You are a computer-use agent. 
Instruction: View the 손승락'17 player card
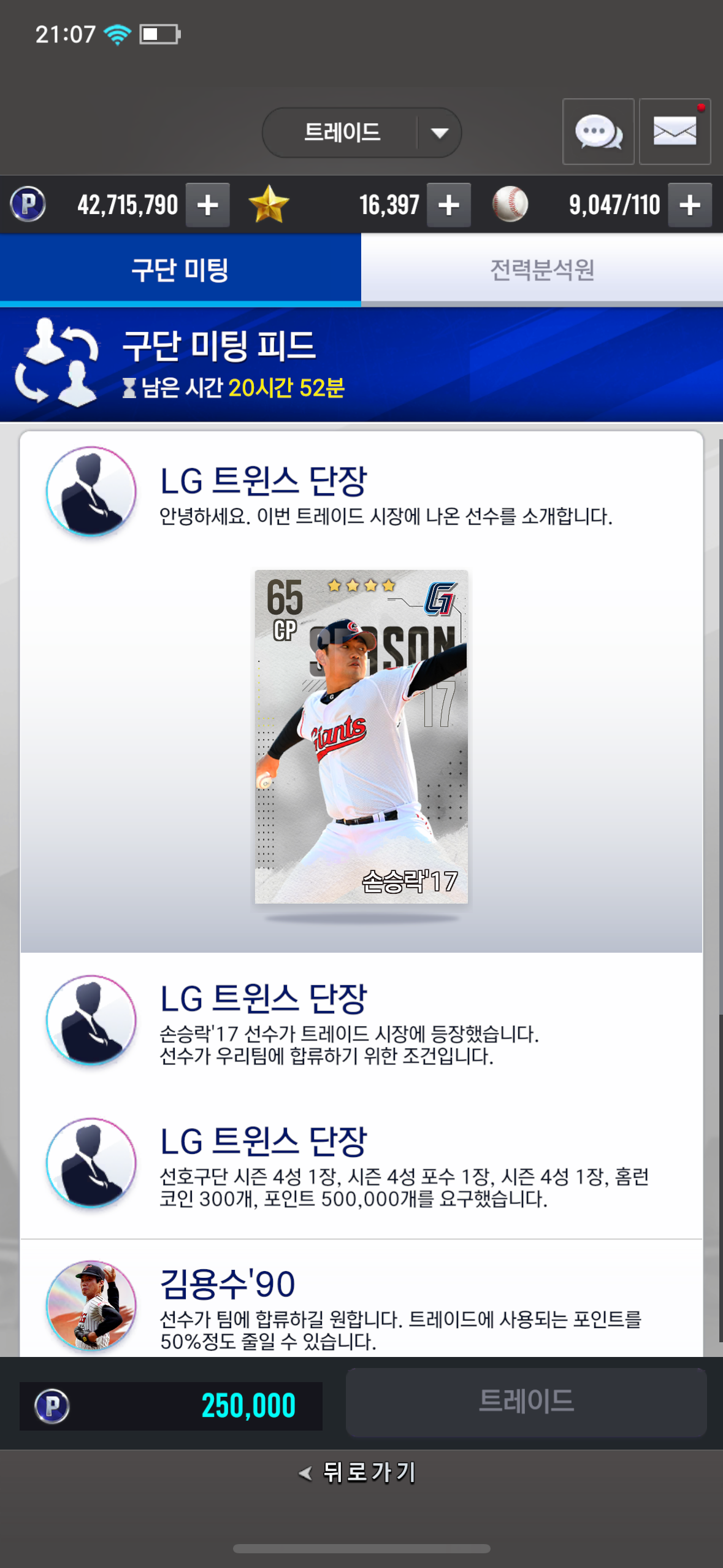(361, 736)
